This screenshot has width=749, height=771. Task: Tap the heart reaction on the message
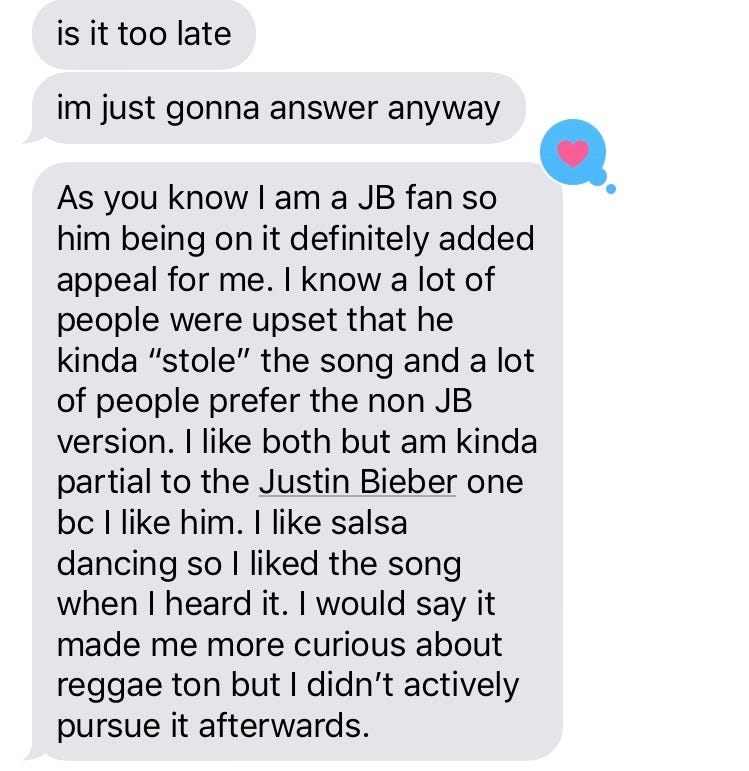click(x=572, y=154)
